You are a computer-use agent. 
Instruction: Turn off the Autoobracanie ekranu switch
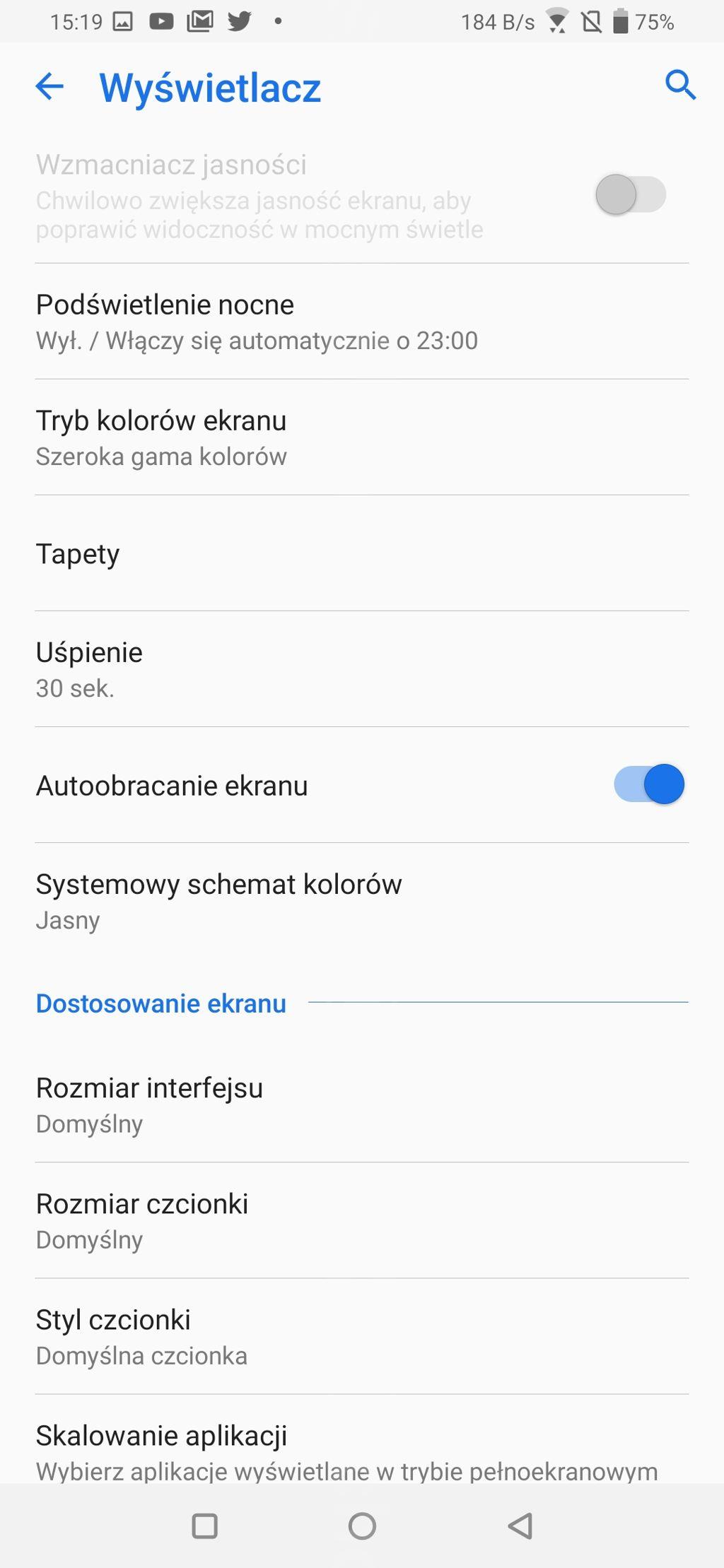coord(649,784)
